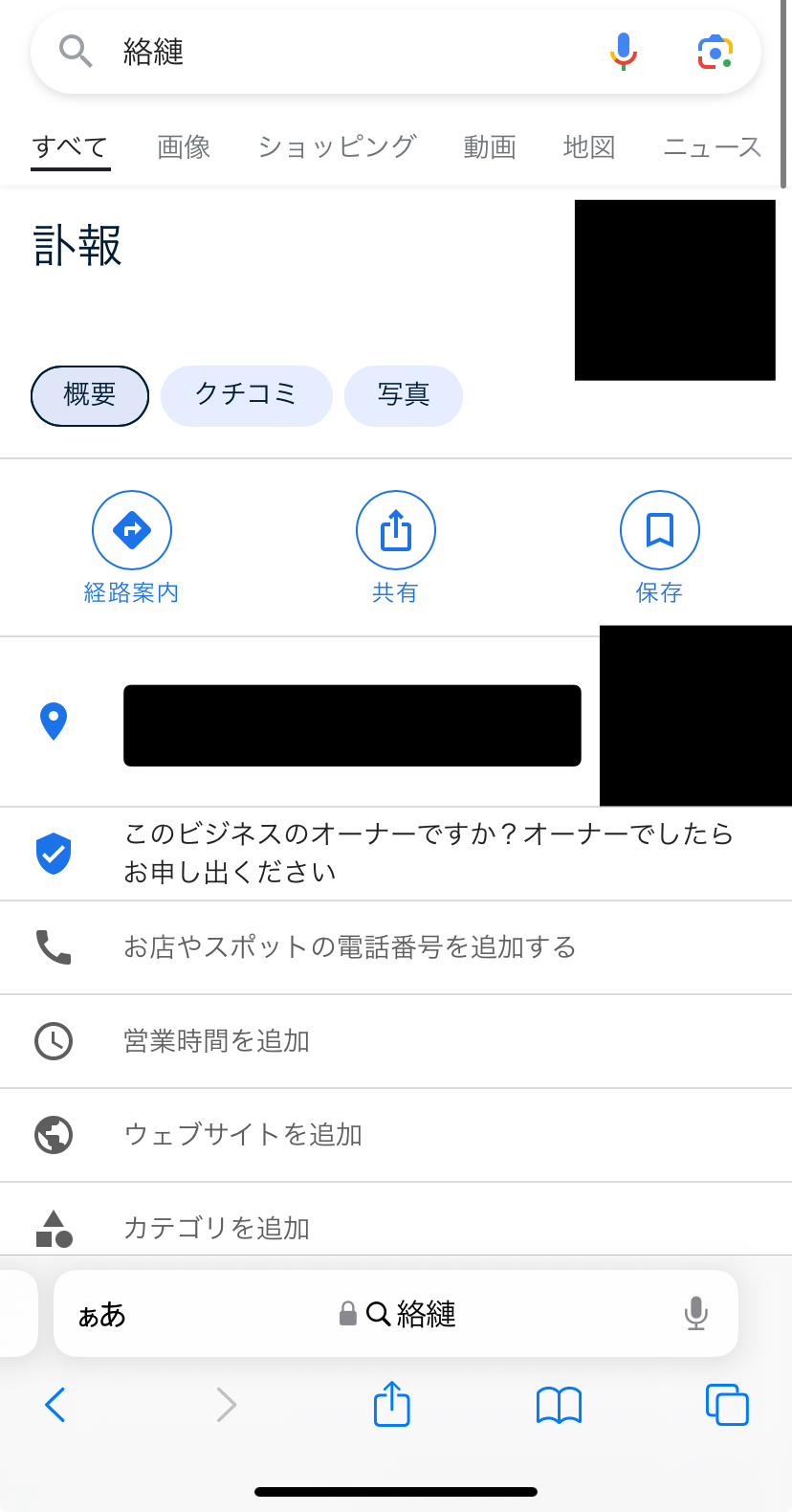This screenshot has width=792, height=1512.
Task: Switch to the ニュース tab
Action: 713,147
